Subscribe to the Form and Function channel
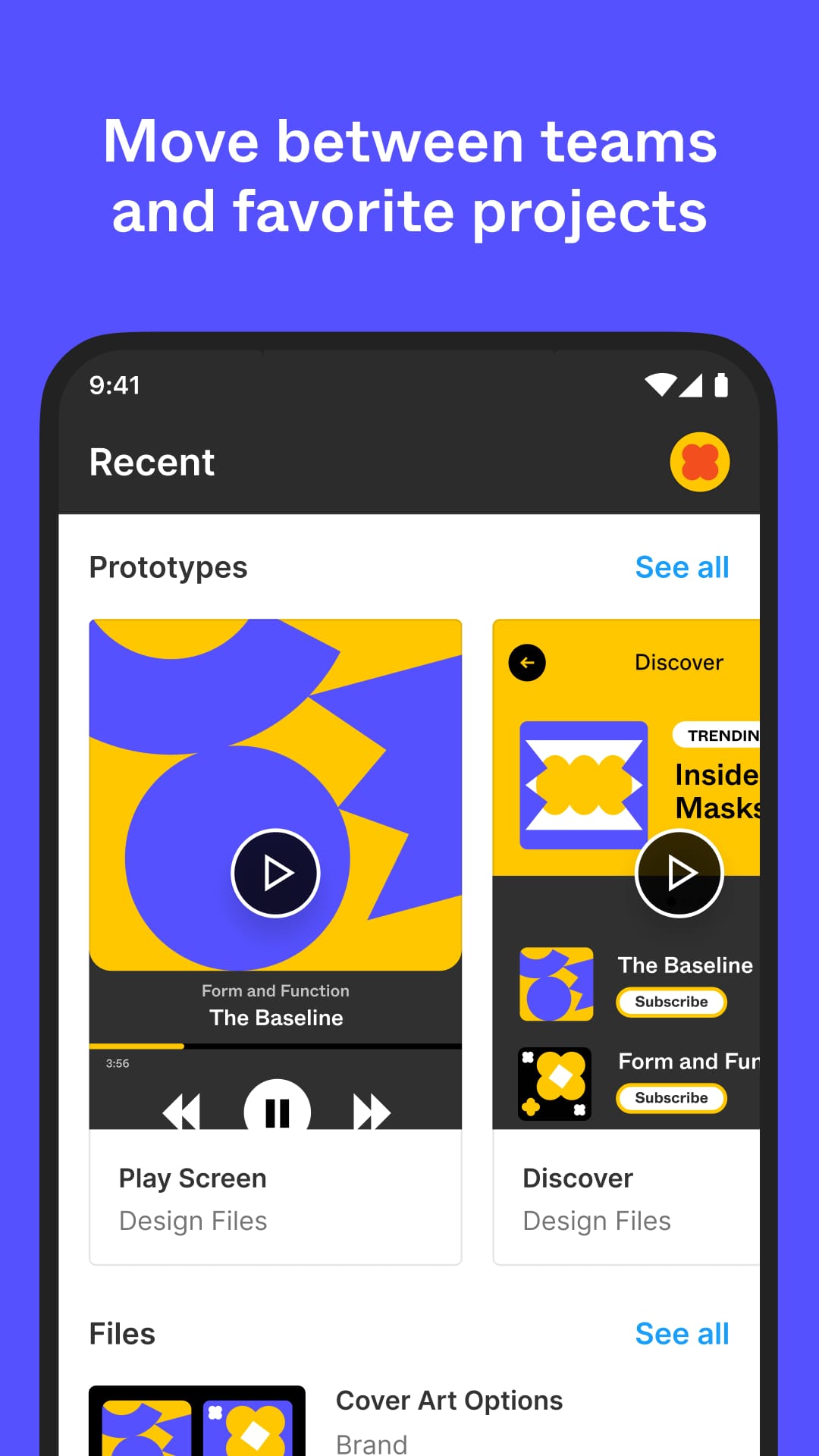The image size is (819, 1456). coord(671,1098)
